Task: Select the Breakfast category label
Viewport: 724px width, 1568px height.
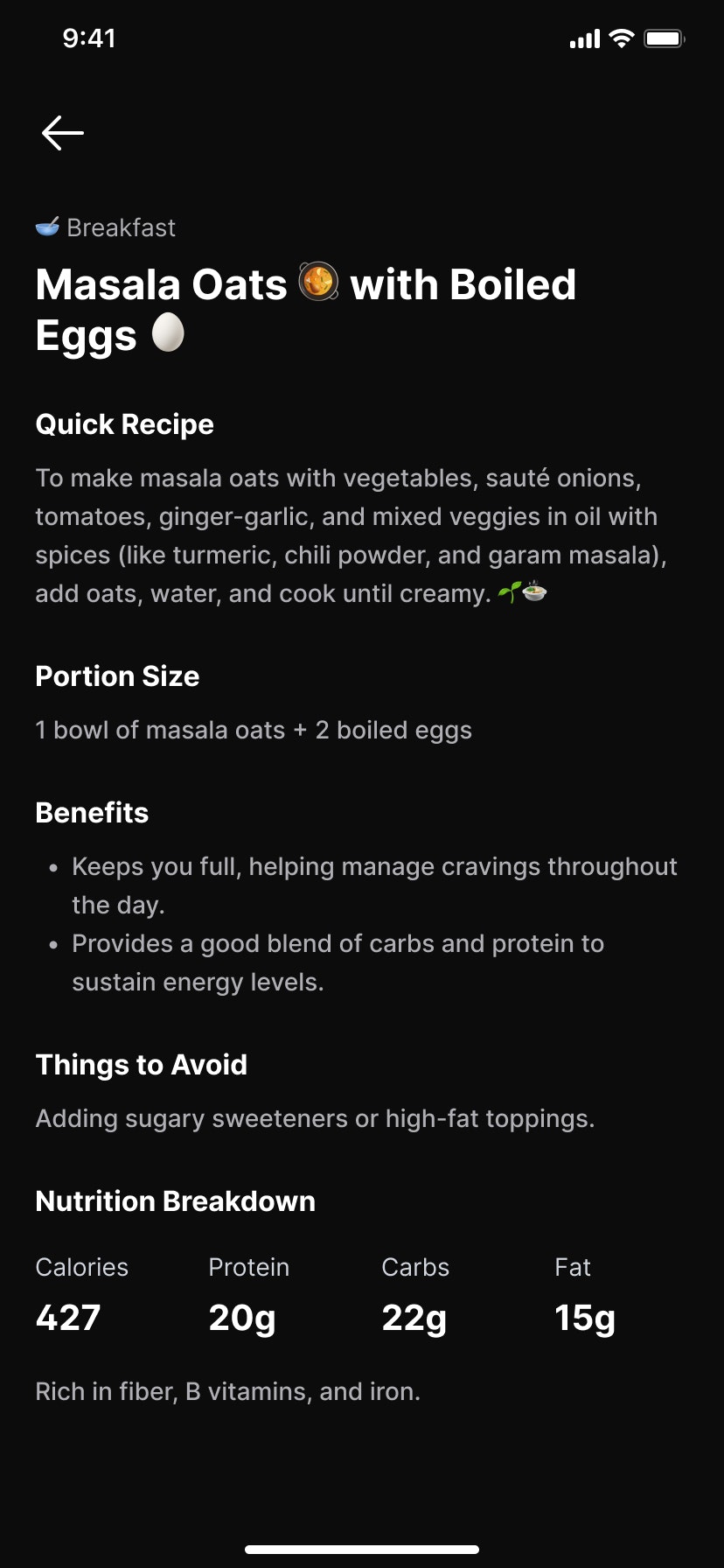Action: [x=122, y=227]
